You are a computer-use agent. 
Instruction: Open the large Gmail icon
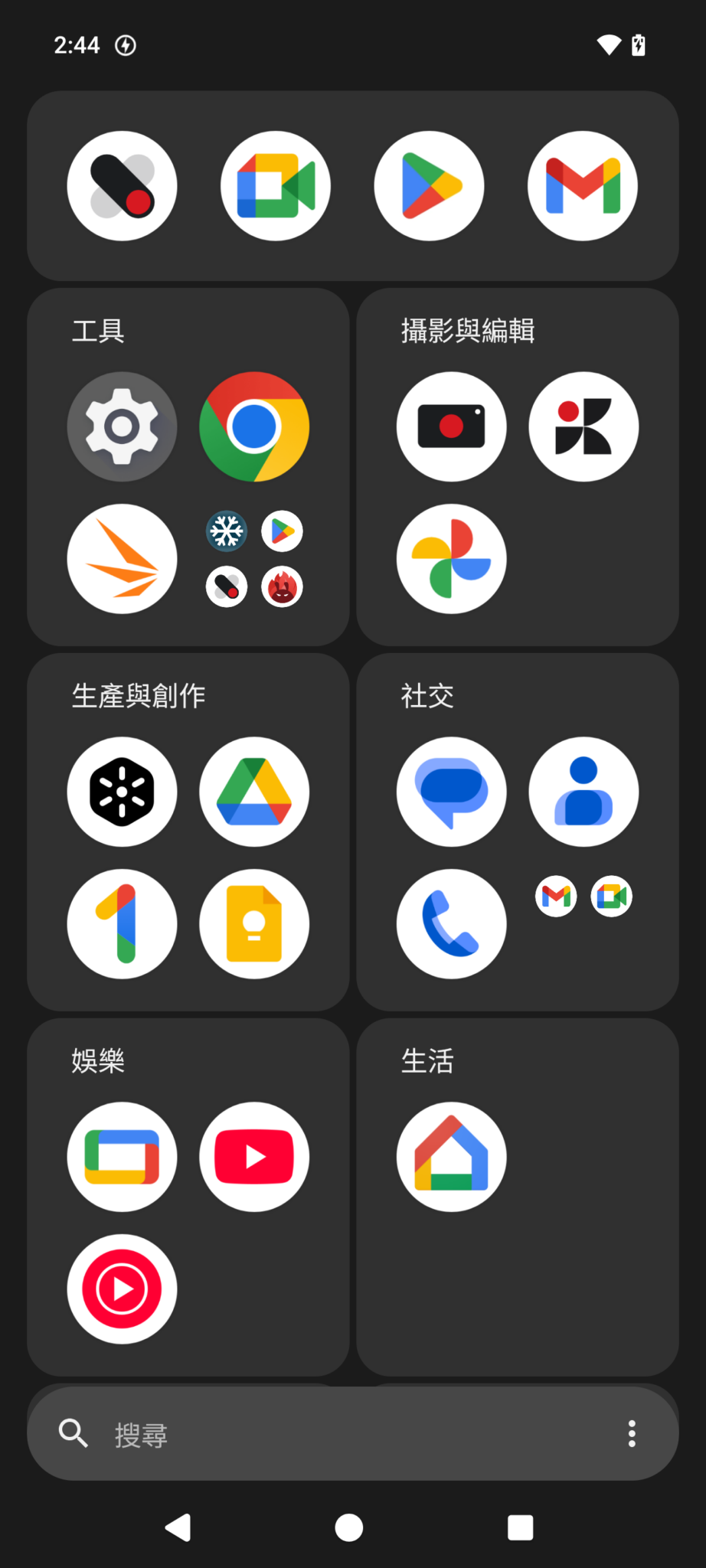[583, 186]
